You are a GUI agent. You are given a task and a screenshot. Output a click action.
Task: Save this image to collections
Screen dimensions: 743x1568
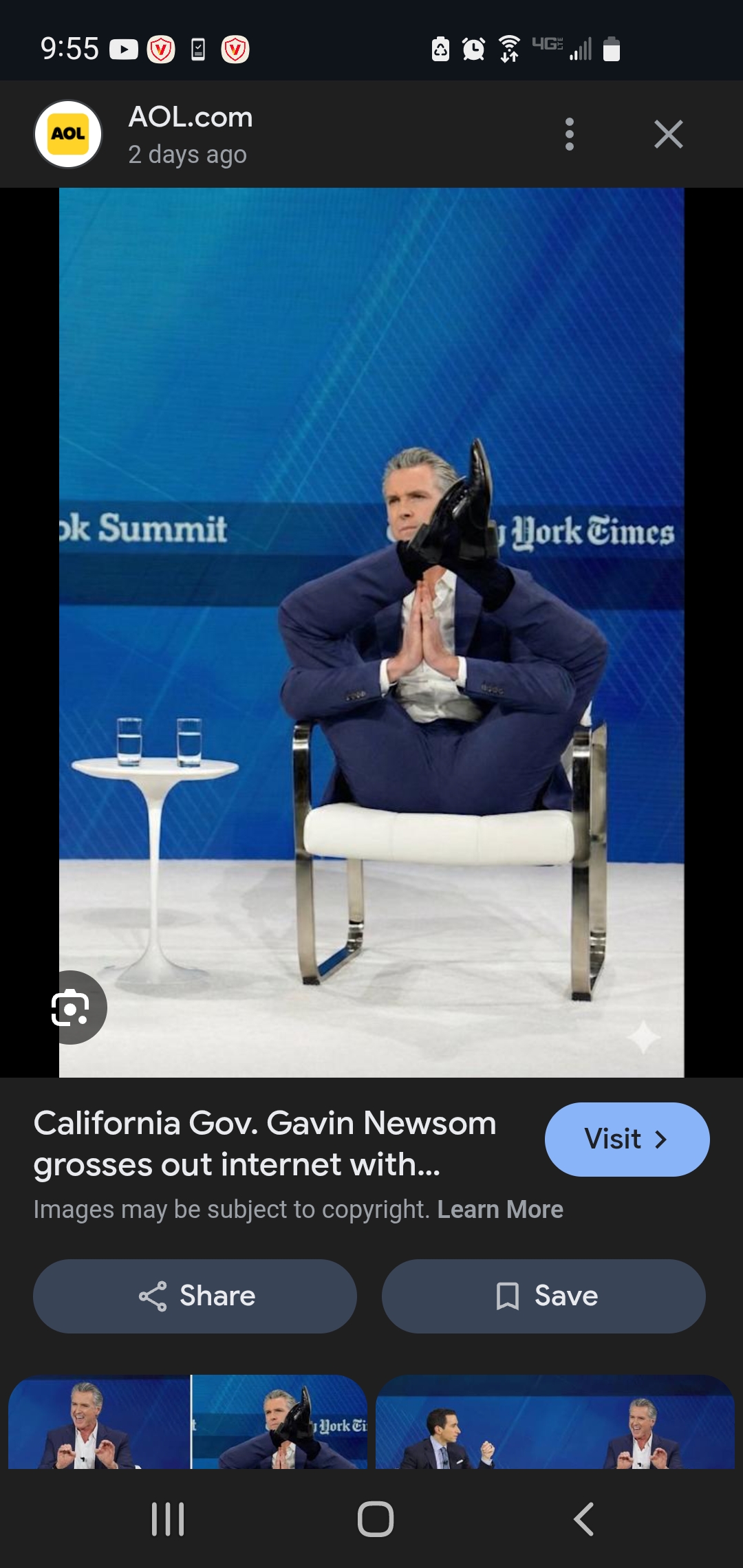pos(543,1296)
